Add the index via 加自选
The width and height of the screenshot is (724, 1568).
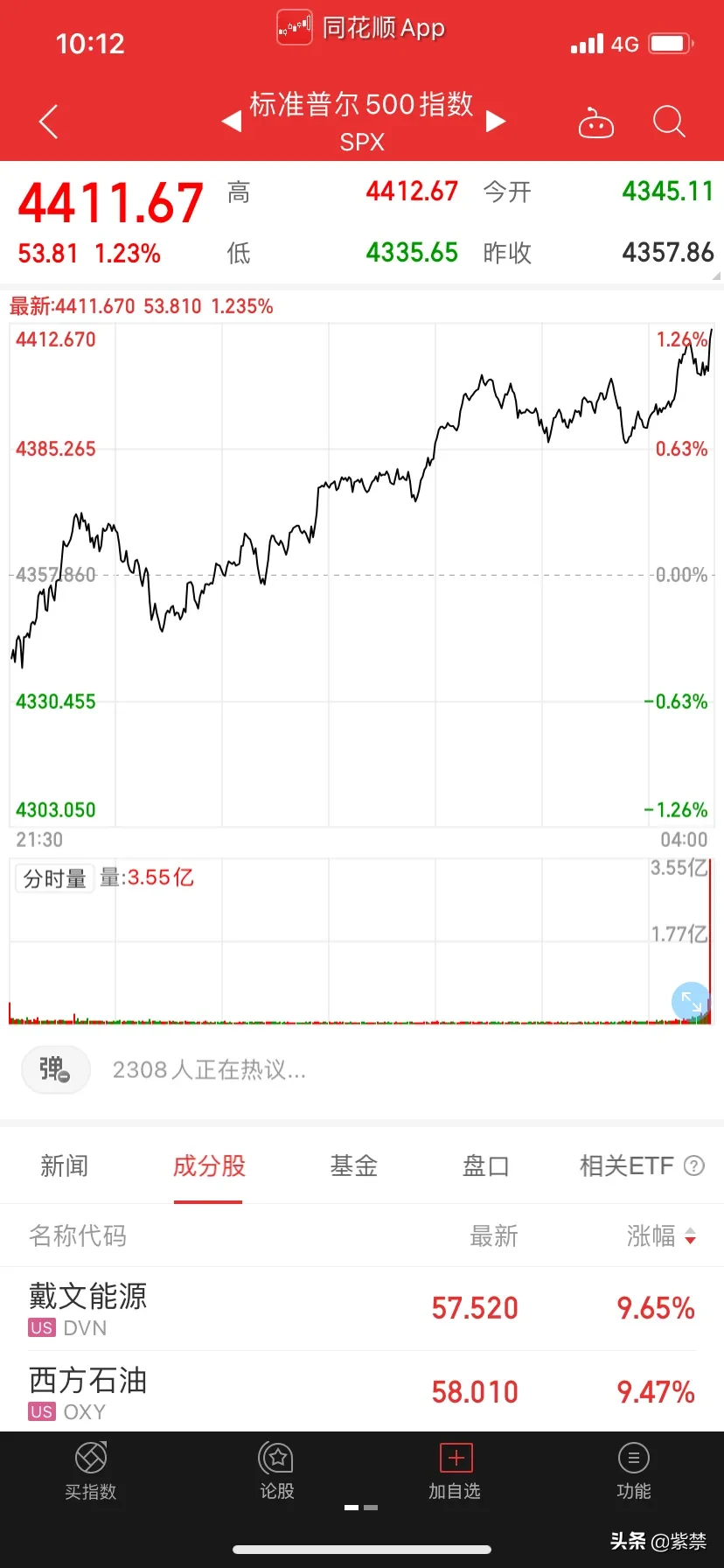[x=455, y=1472]
